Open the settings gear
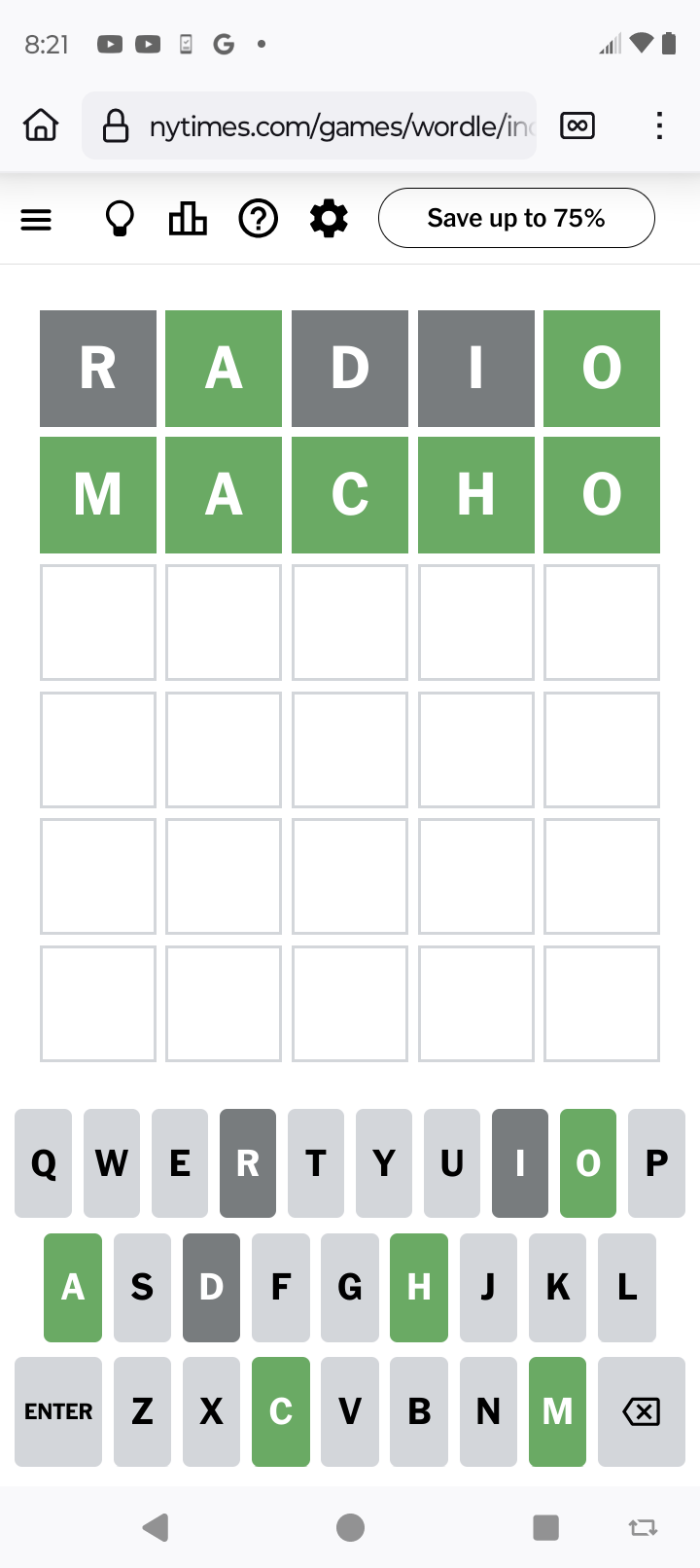Screen dimensions: 700x1568 click(329, 219)
